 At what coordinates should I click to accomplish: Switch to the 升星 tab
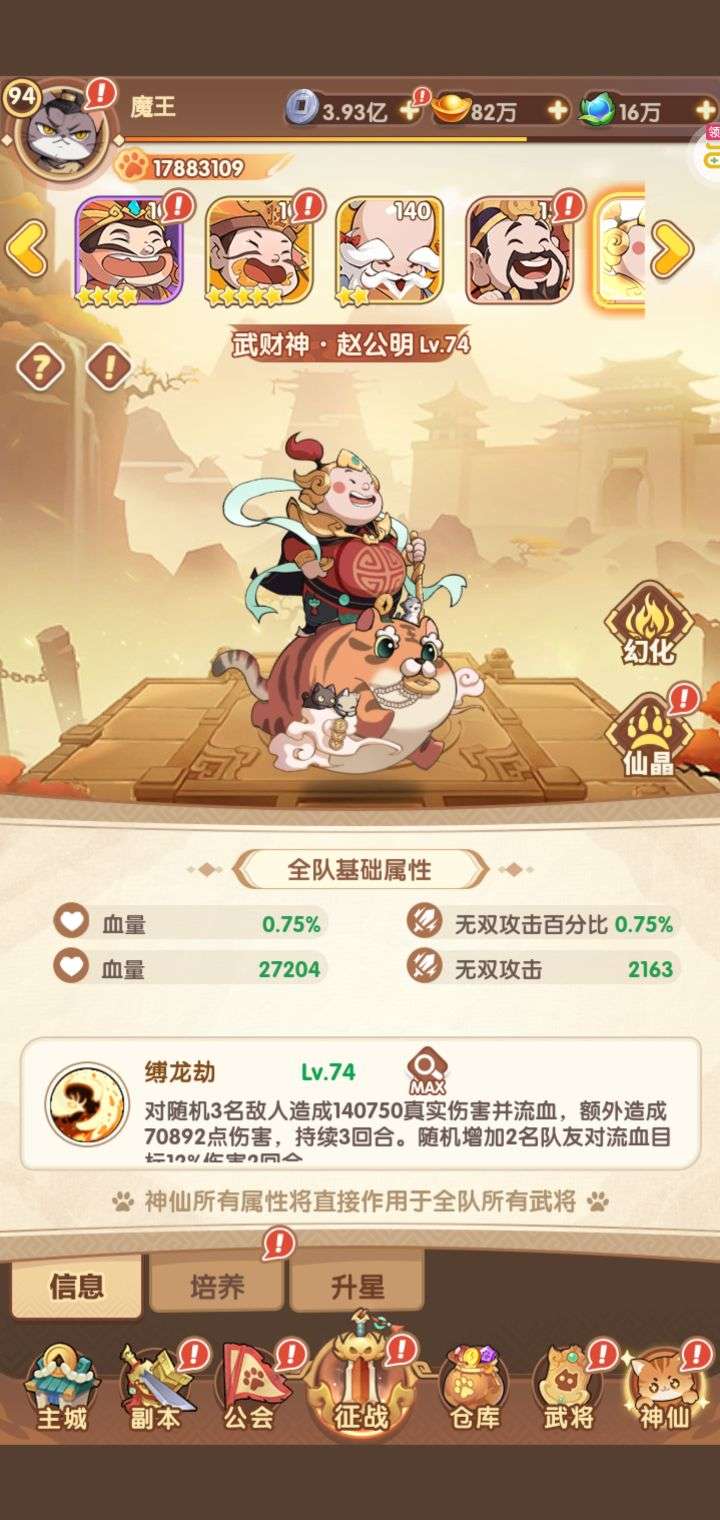357,1285
